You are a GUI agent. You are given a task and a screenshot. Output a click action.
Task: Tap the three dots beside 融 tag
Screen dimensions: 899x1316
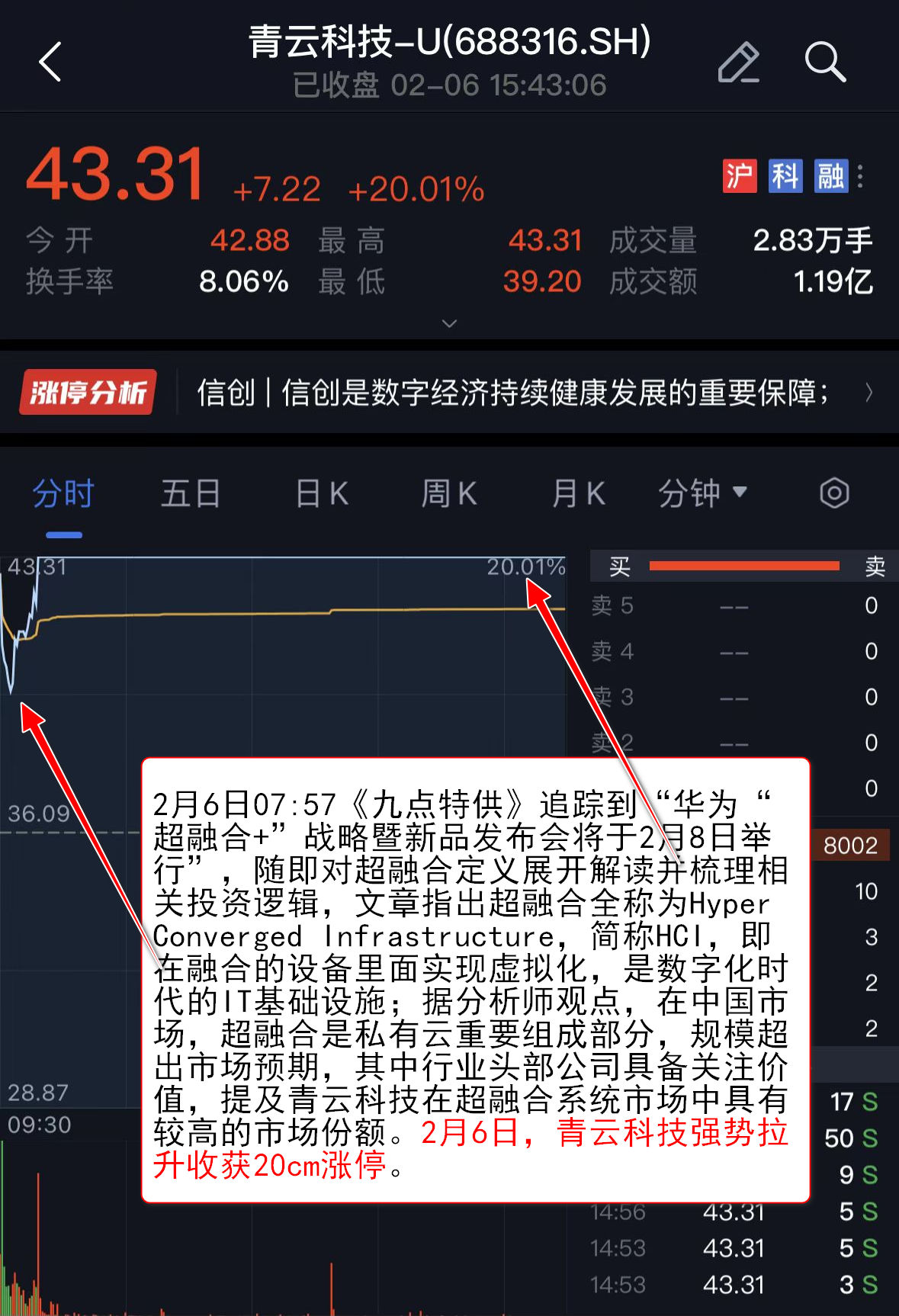(x=860, y=176)
